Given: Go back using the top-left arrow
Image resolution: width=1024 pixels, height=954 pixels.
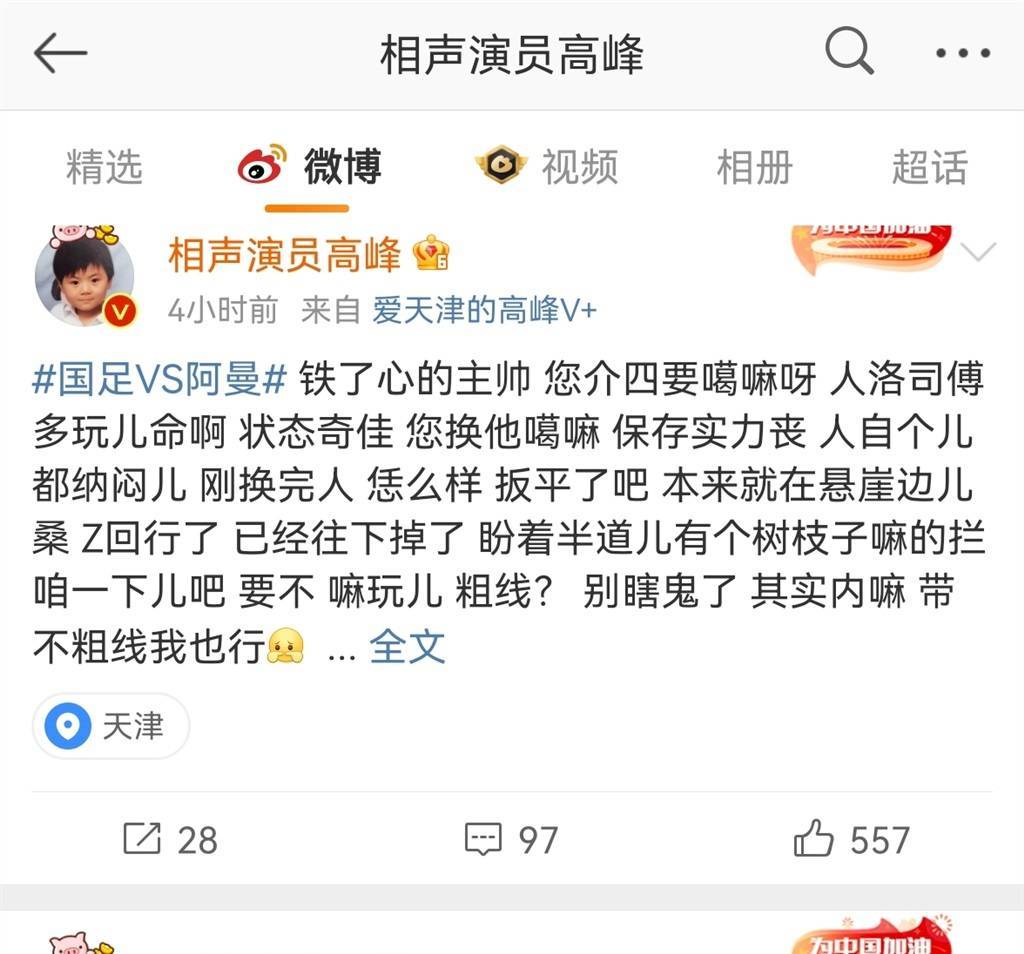Looking at the screenshot, I should click(60, 54).
